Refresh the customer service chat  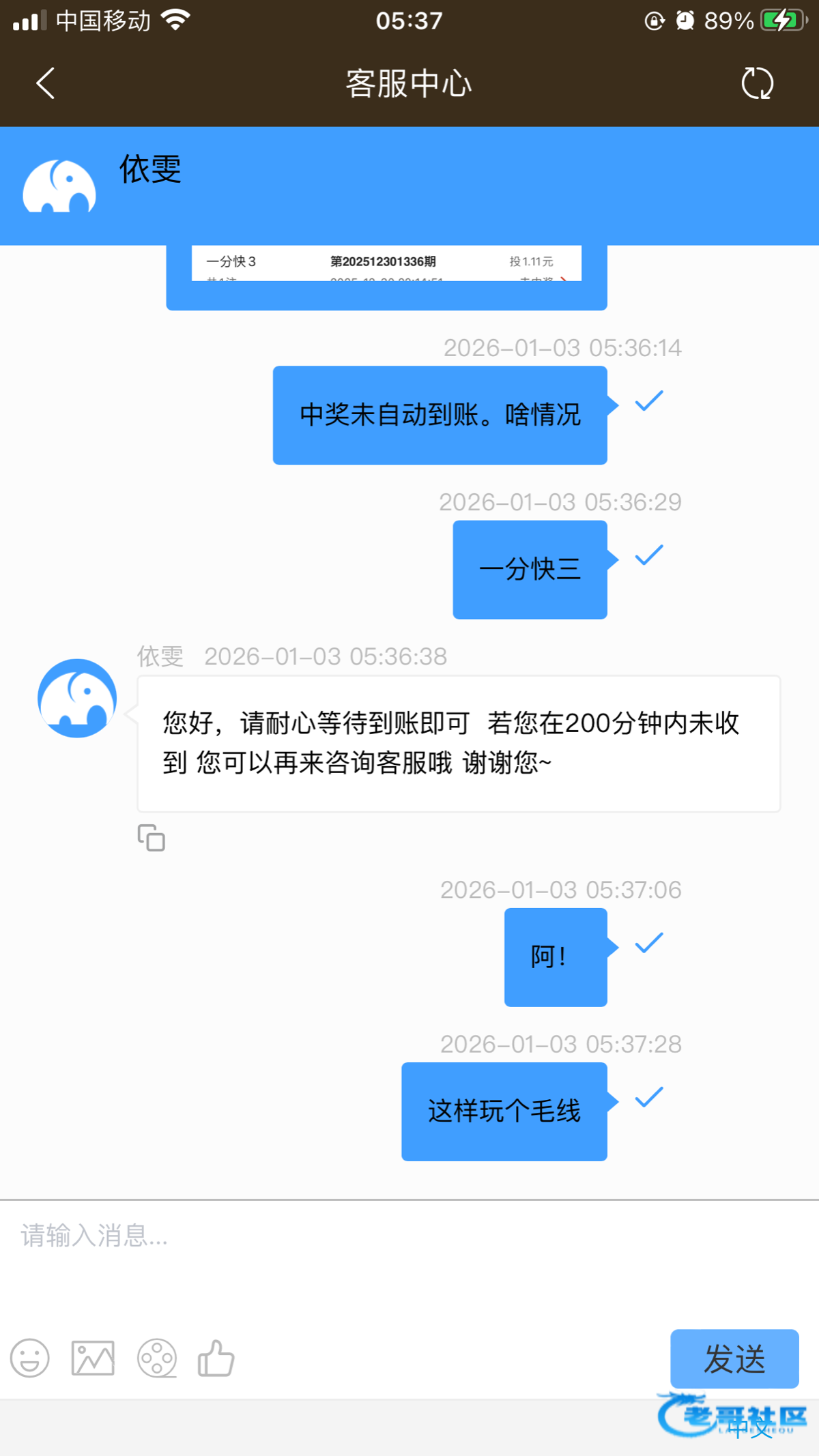757,84
